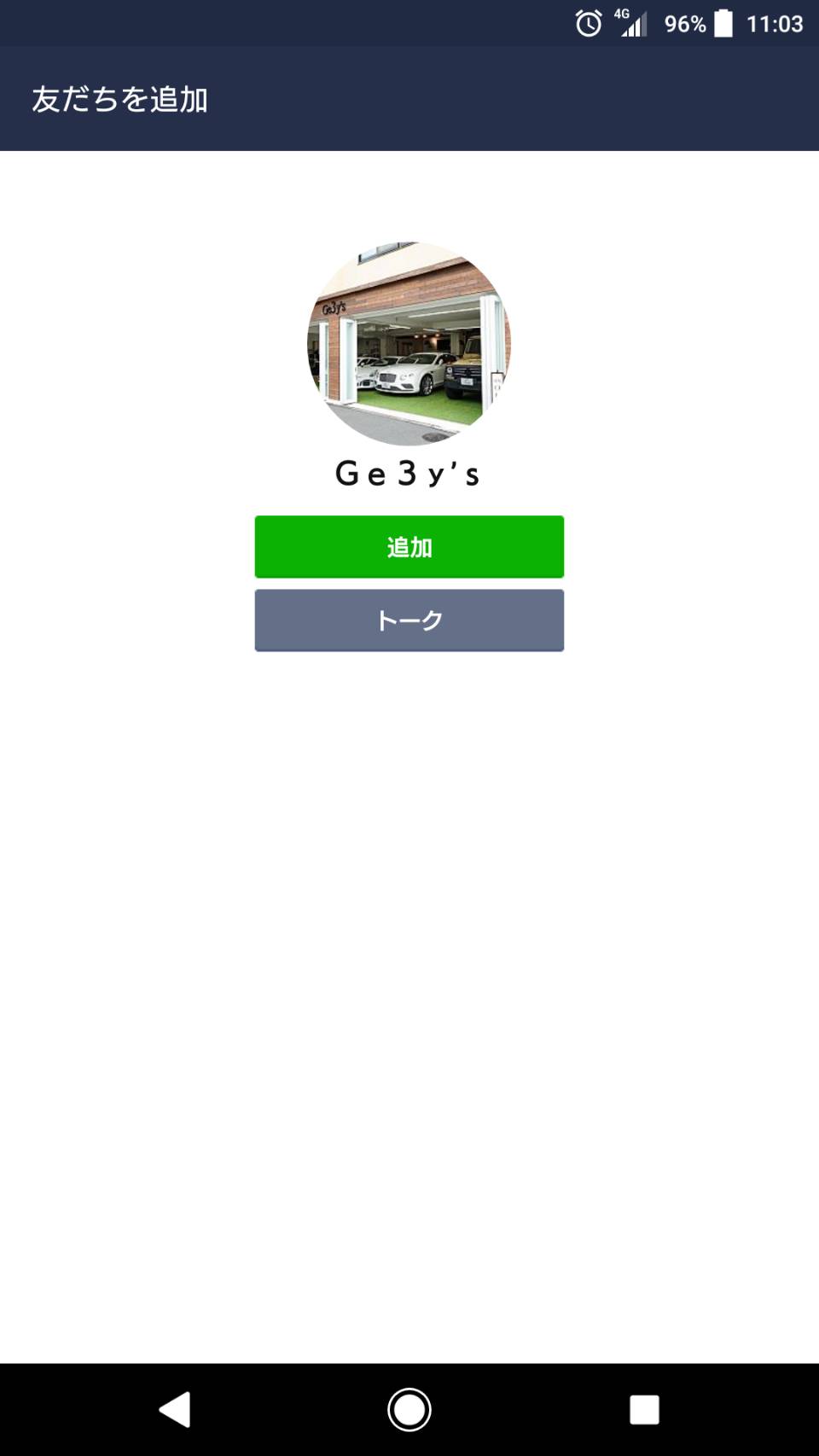Image resolution: width=819 pixels, height=1456 pixels.
Task: Open a talk with Ge3y's via トーク
Action: (409, 620)
